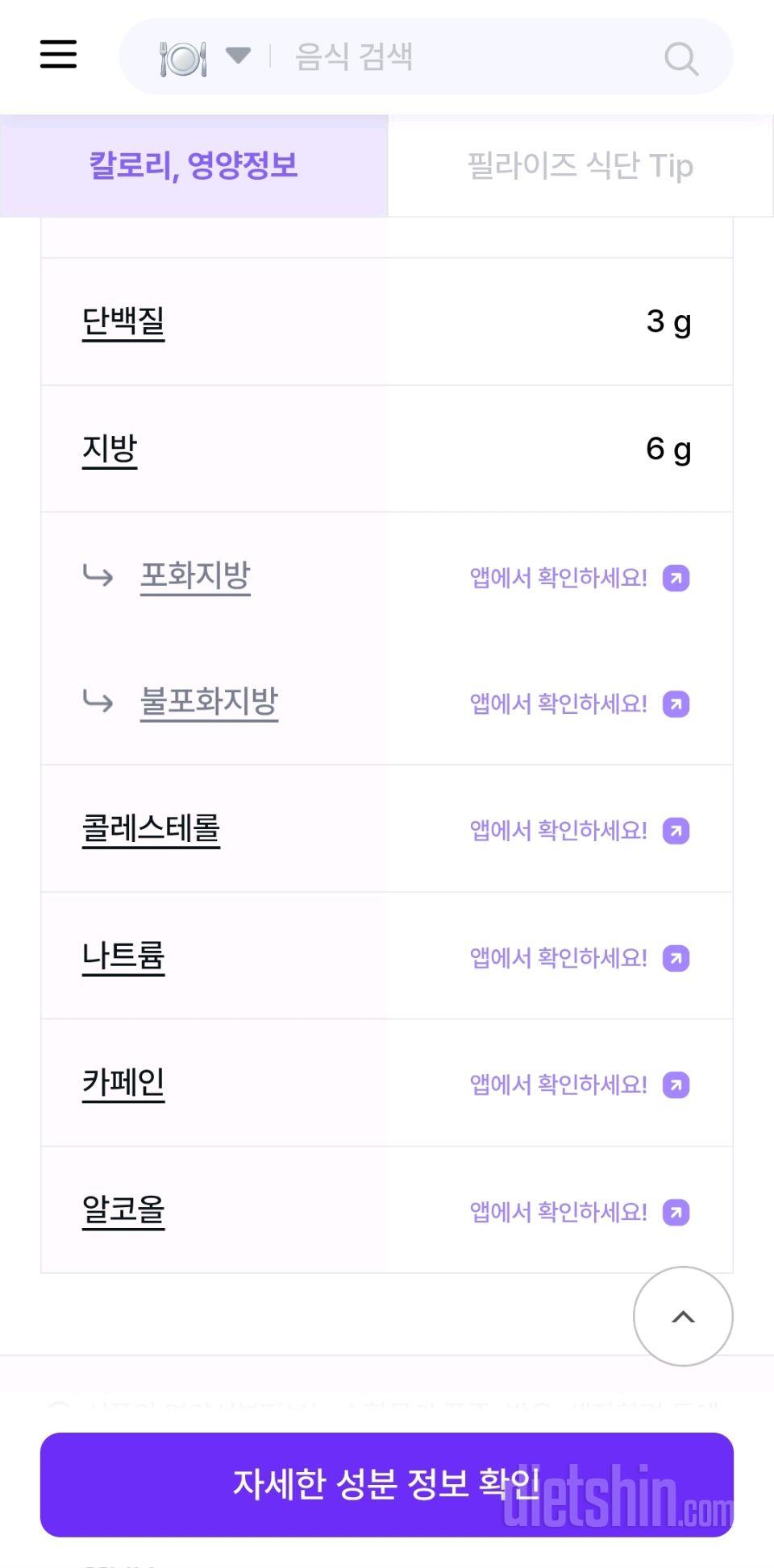Image resolution: width=774 pixels, height=1568 pixels.
Task: Select the 칼로리, 영양정보 tab
Action: click(x=193, y=166)
